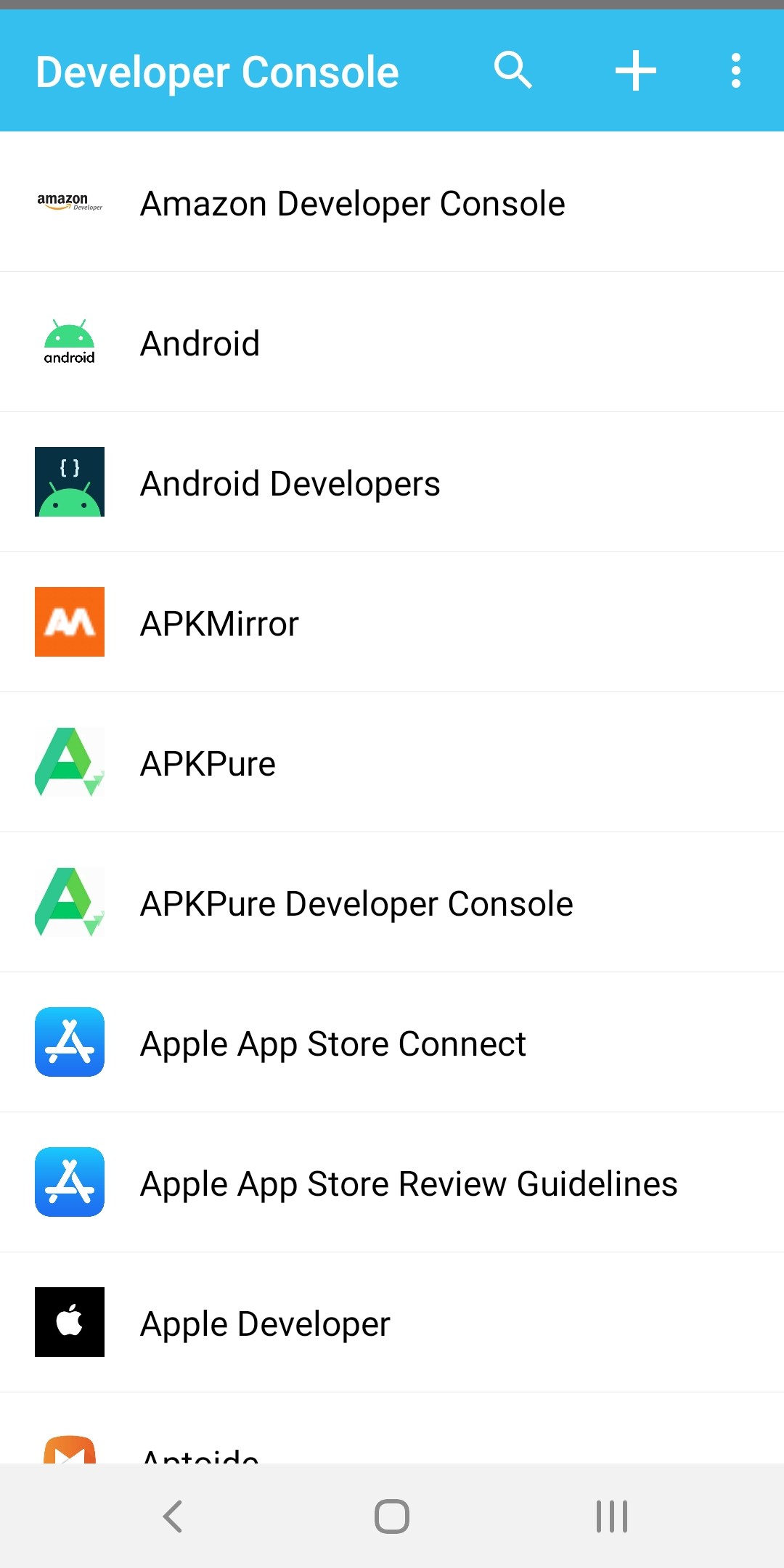Screen dimensions: 784x1568
Task: Open the Amazon Developer Console entry
Action: (352, 202)
